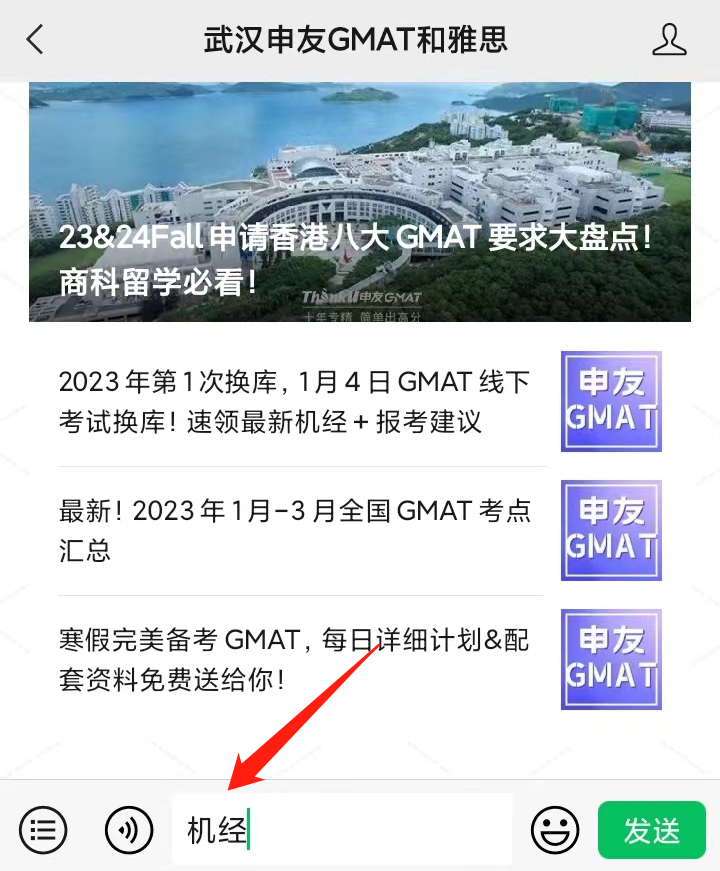Switch to the account menu list icon
This screenshot has height=871, width=720.
tap(43, 829)
